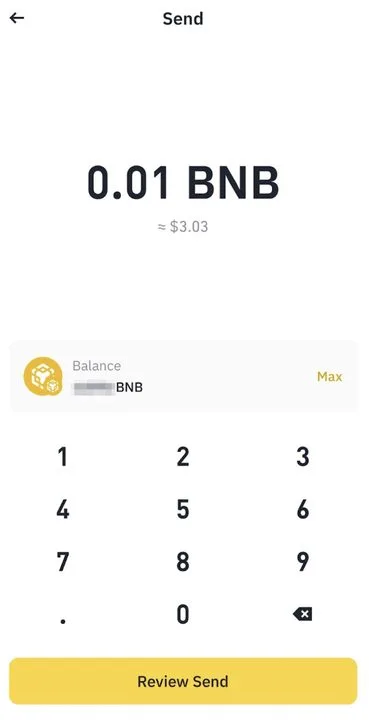Enter digit 4 on the keypad
The height and width of the screenshot is (720, 369).
[62, 509]
